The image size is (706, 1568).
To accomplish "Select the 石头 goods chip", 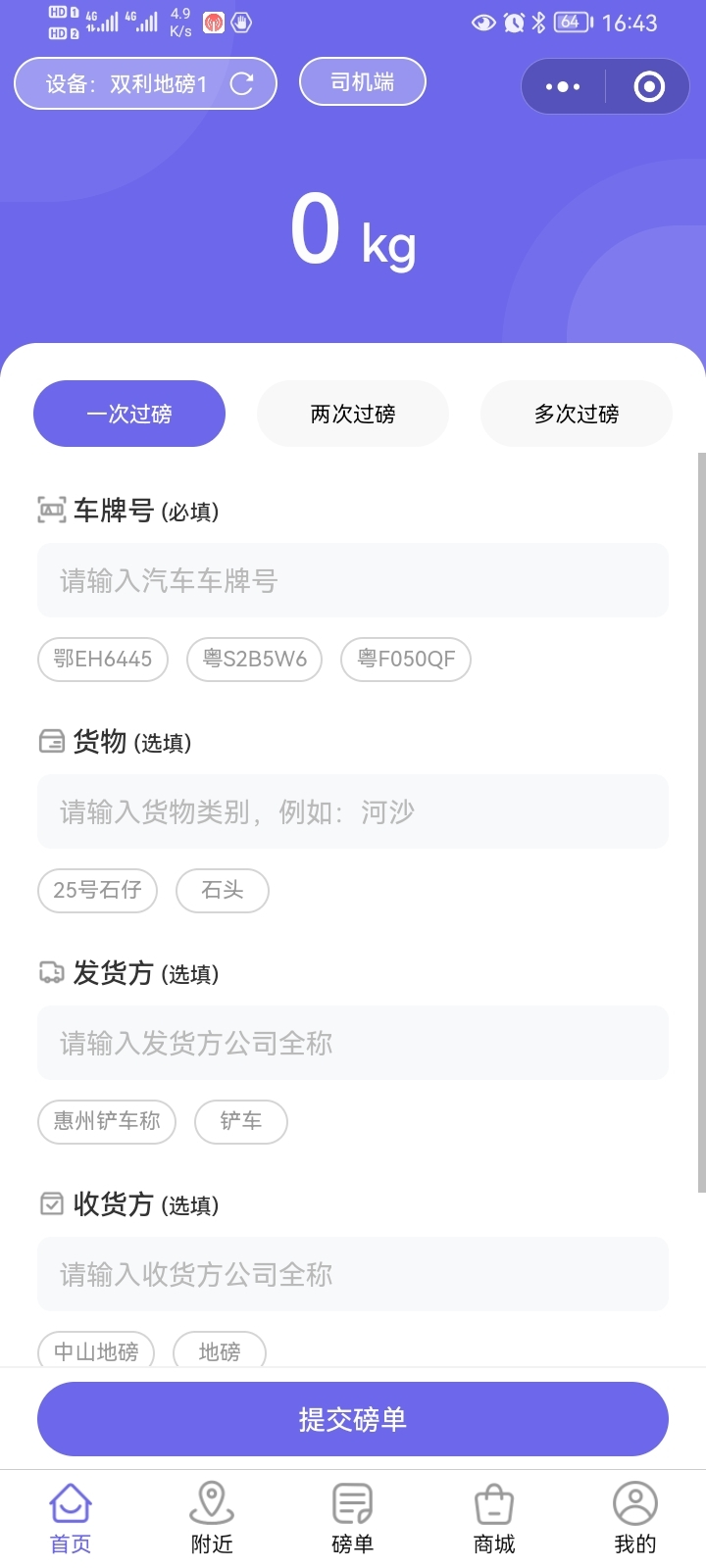I will coord(222,890).
